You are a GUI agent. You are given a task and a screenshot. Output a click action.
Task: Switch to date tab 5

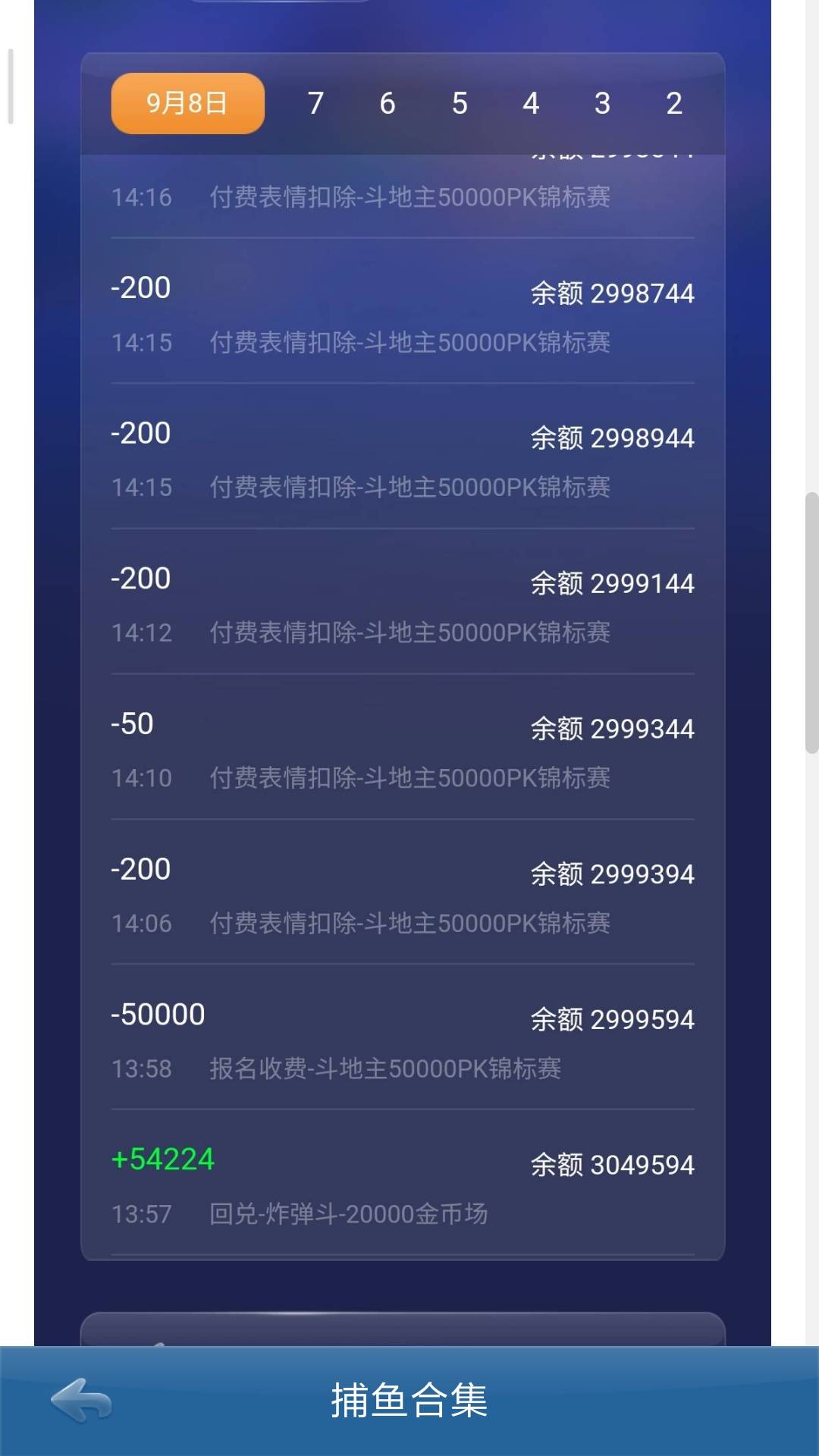[459, 103]
